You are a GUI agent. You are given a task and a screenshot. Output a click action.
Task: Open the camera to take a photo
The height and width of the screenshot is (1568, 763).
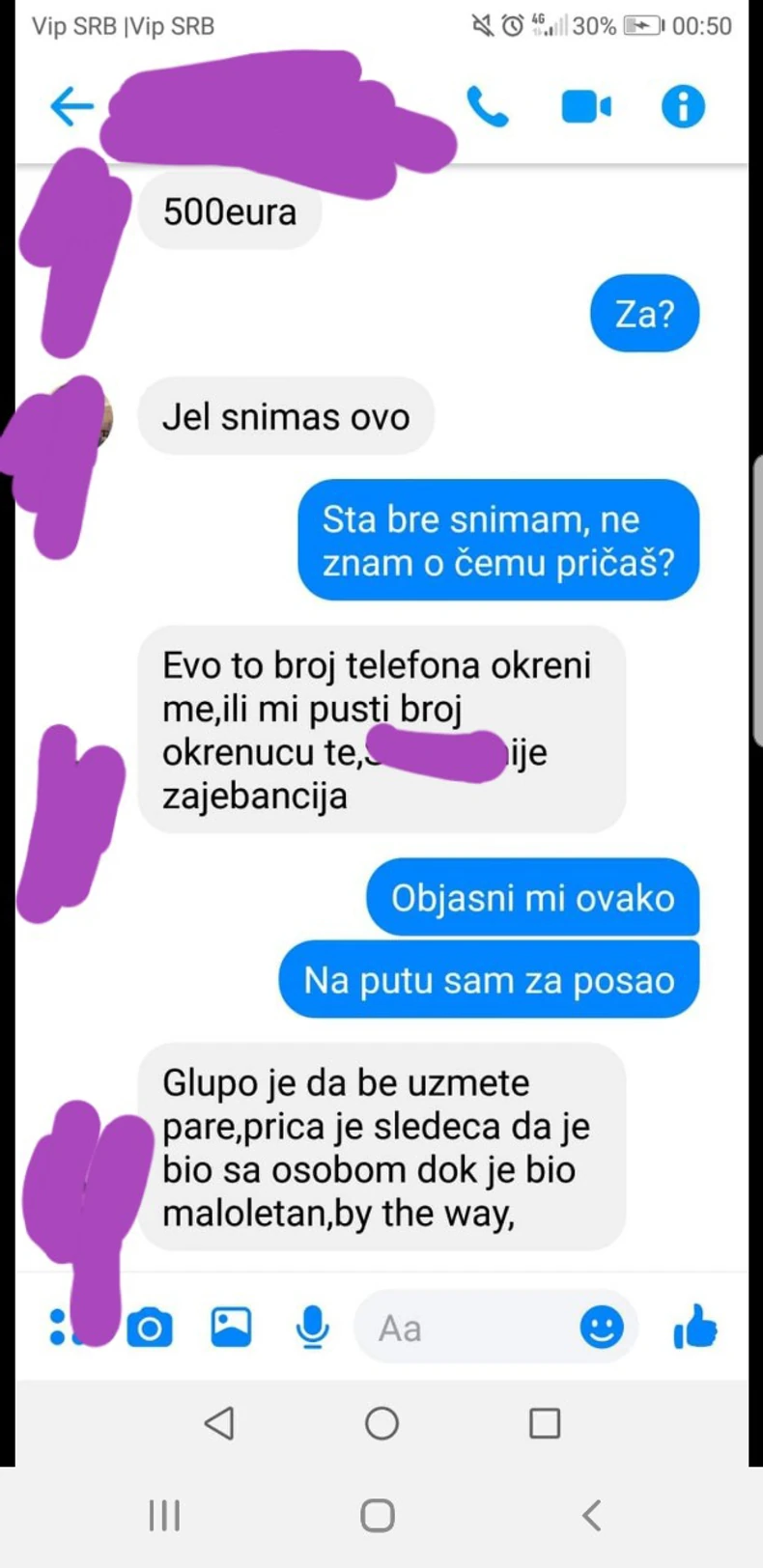click(150, 1329)
